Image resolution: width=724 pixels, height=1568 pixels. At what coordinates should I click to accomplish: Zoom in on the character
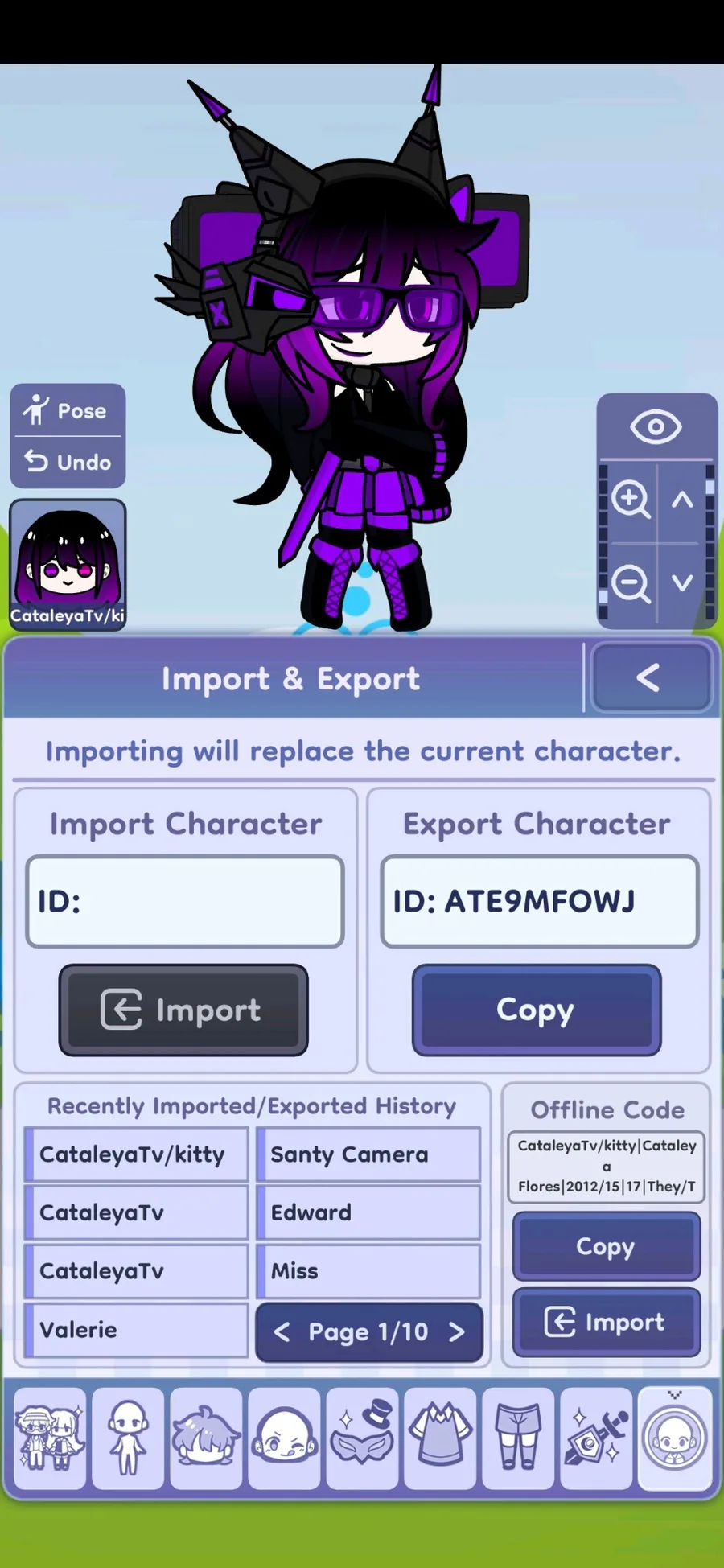tap(630, 500)
